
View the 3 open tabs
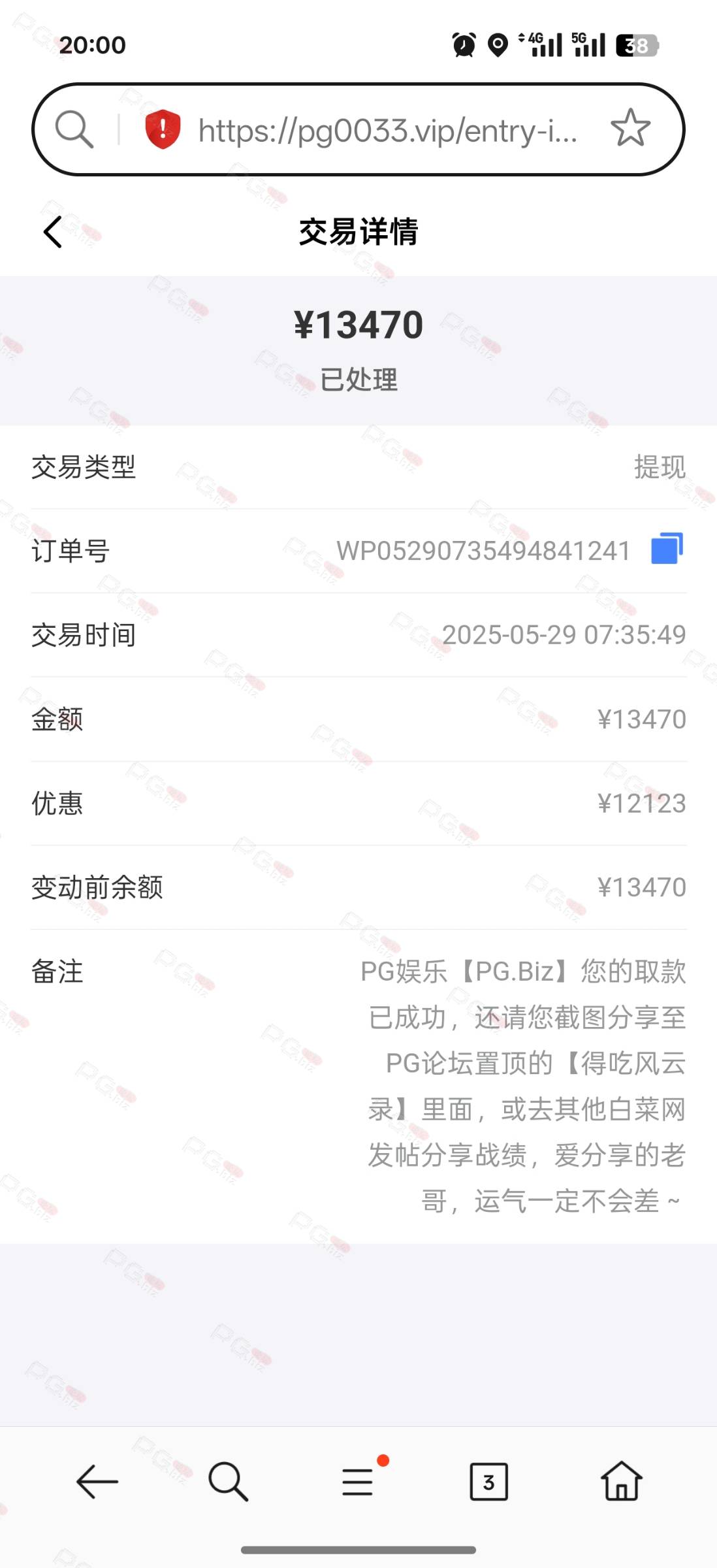click(x=488, y=1482)
